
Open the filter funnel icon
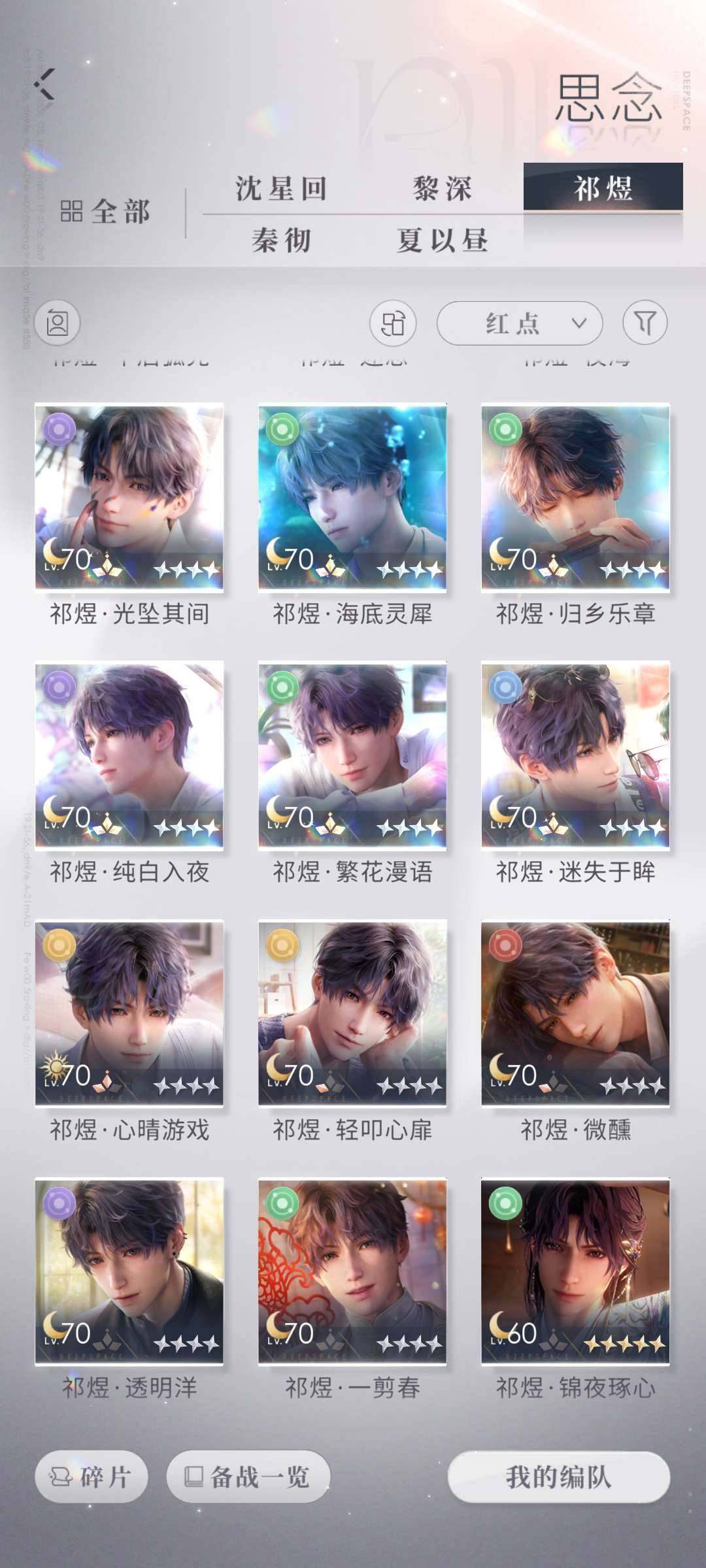tap(645, 323)
